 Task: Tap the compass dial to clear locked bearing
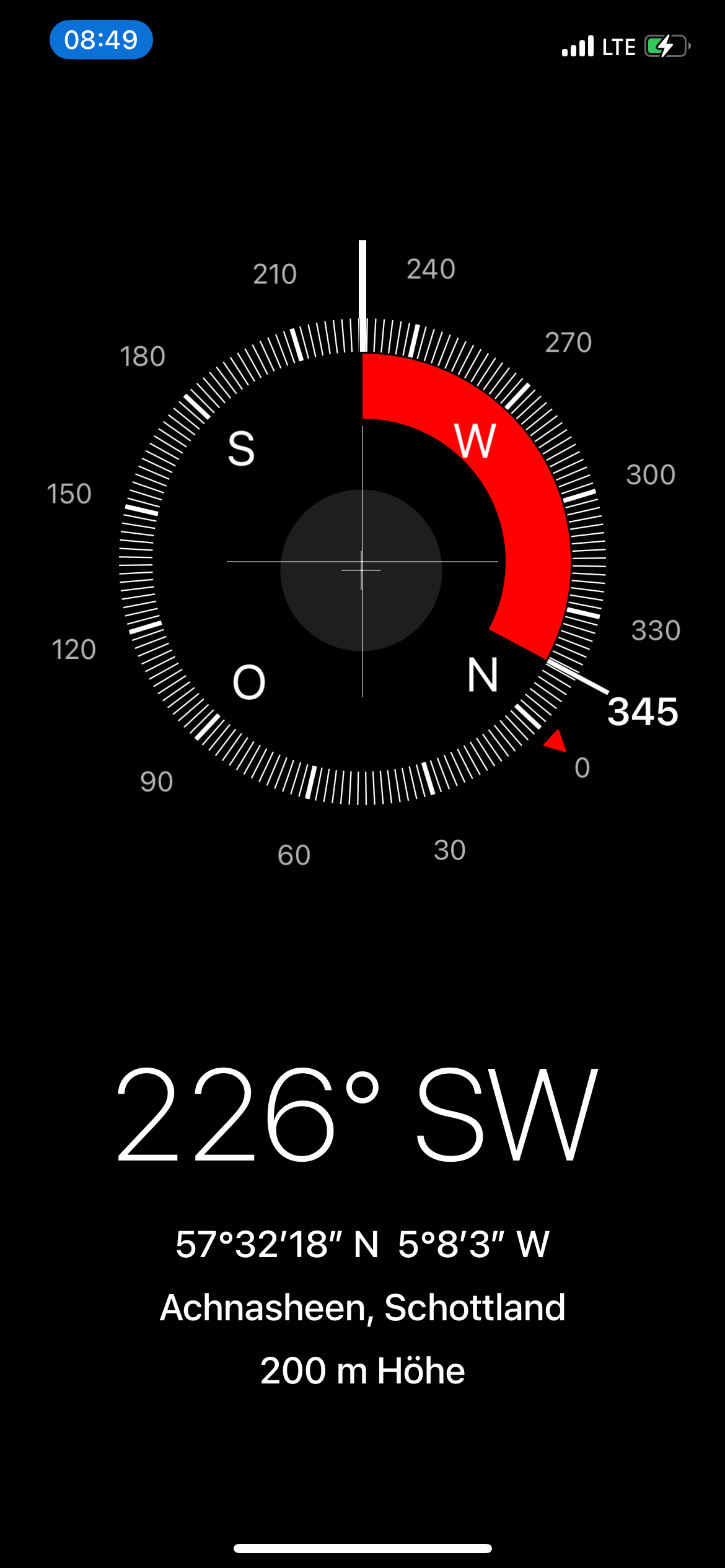[362, 561]
